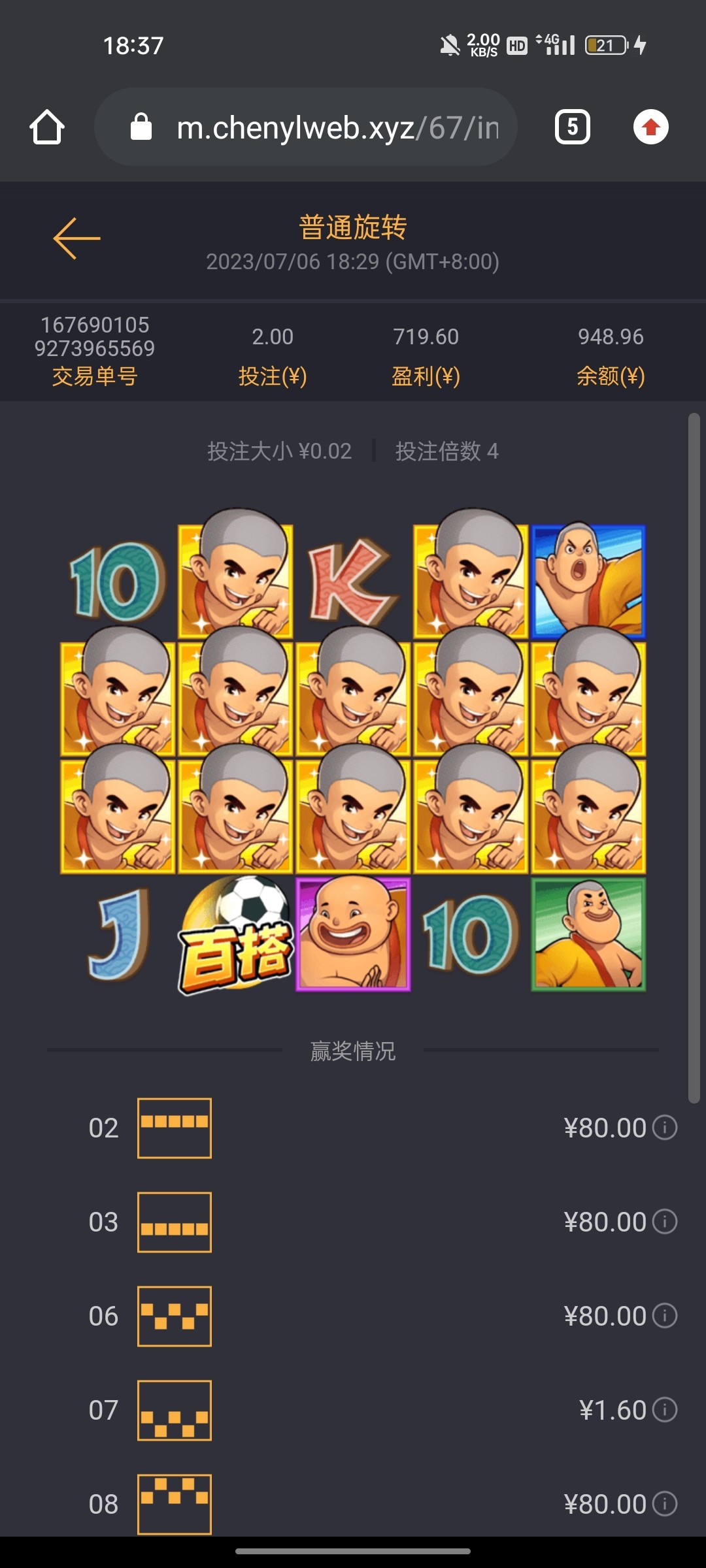Screen dimensions: 706x1568
Task: Open the browser home page
Action: point(47,127)
